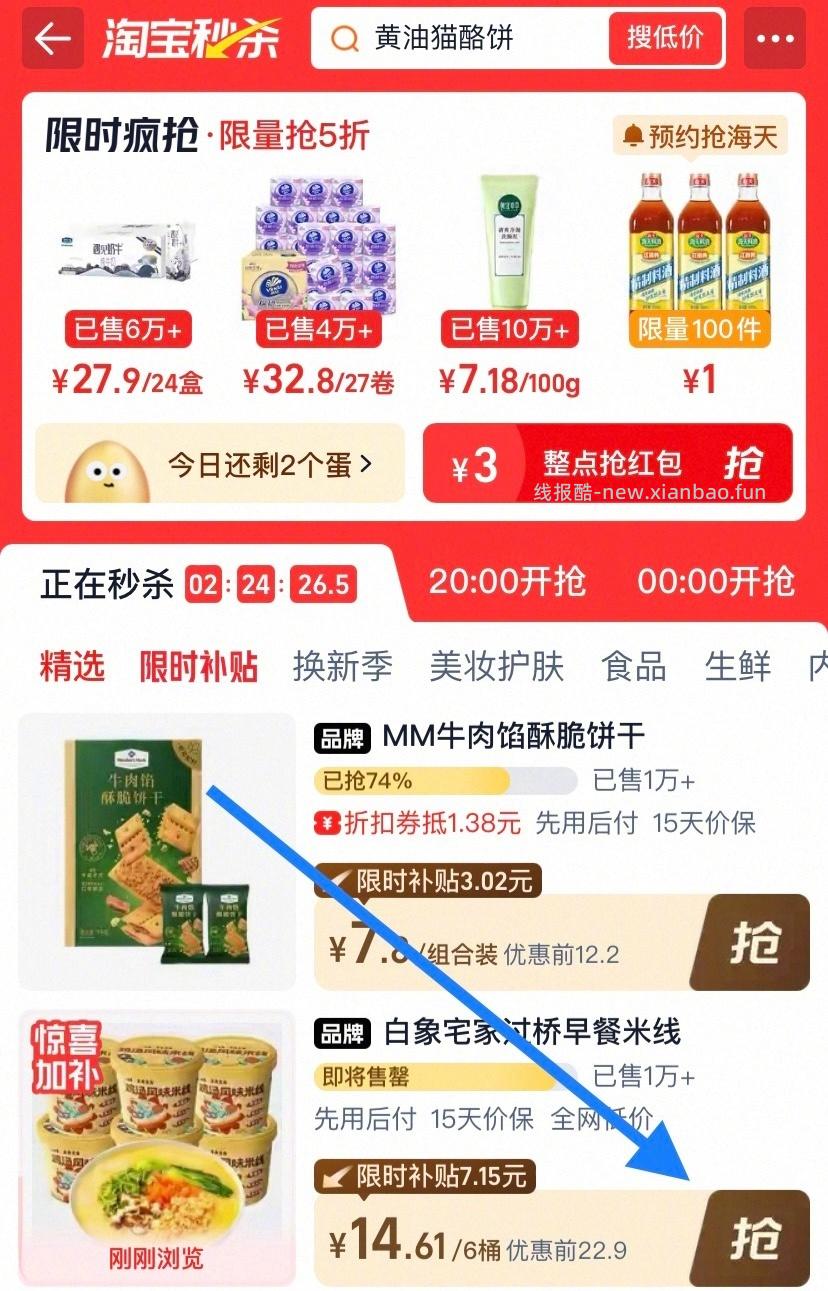Viewport: 828px width, 1291px height.
Task: Click the 搜低价 search button
Action: click(x=663, y=40)
